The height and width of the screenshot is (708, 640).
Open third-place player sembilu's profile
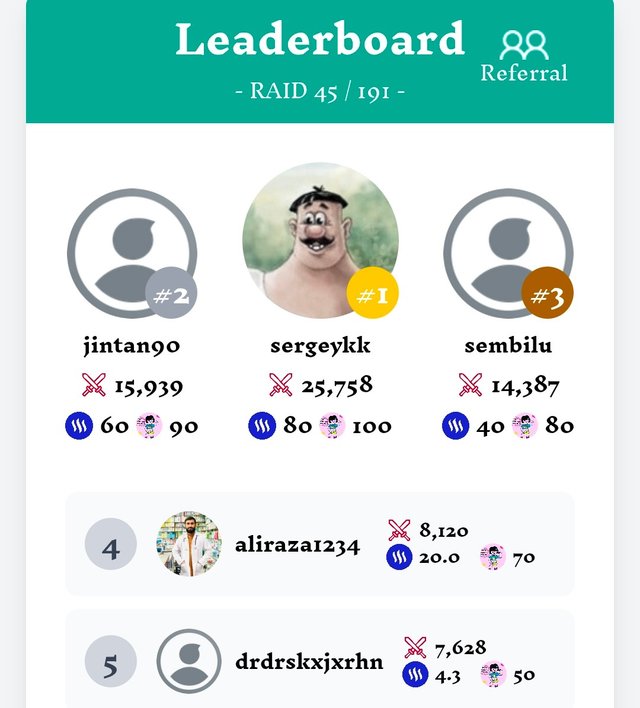pos(507,254)
